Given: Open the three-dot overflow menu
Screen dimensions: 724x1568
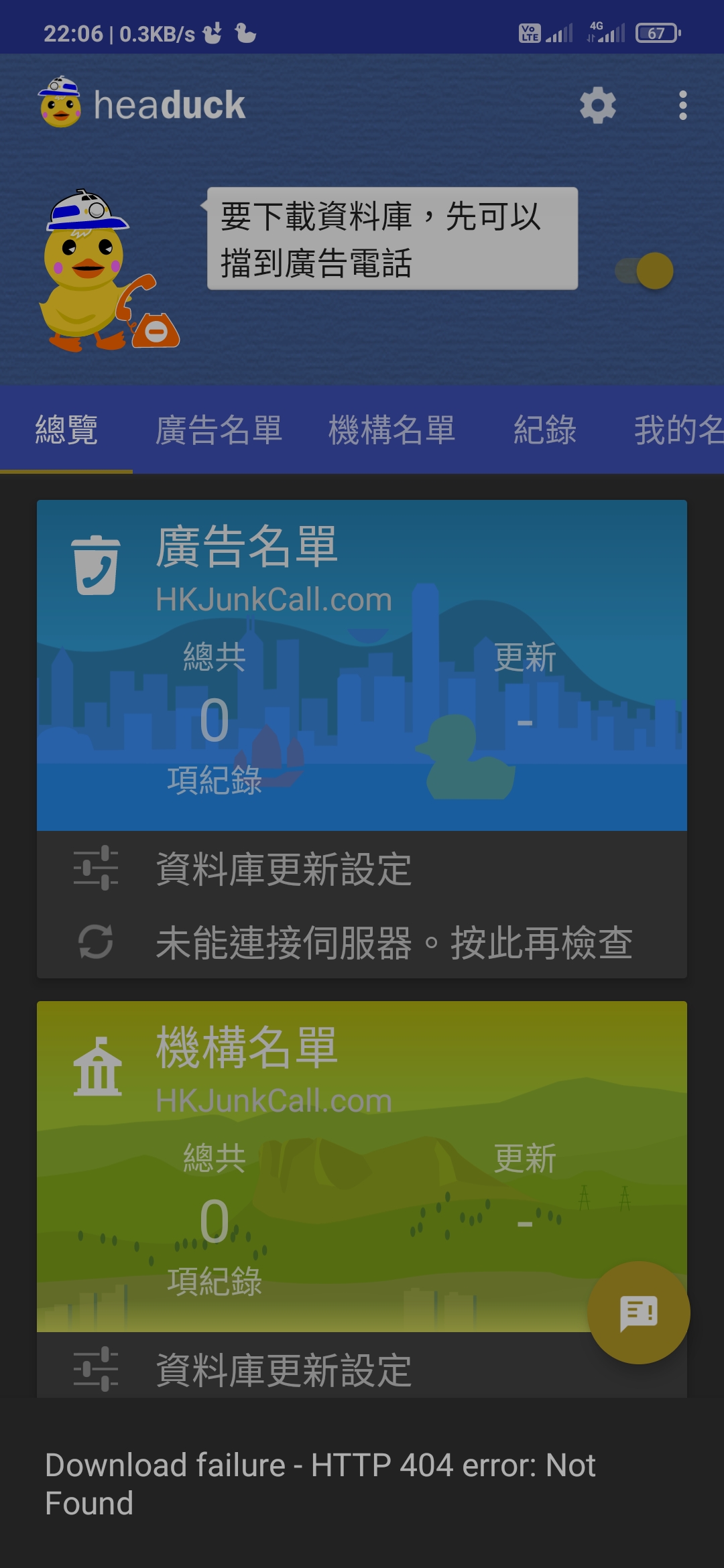Looking at the screenshot, I should (x=682, y=105).
